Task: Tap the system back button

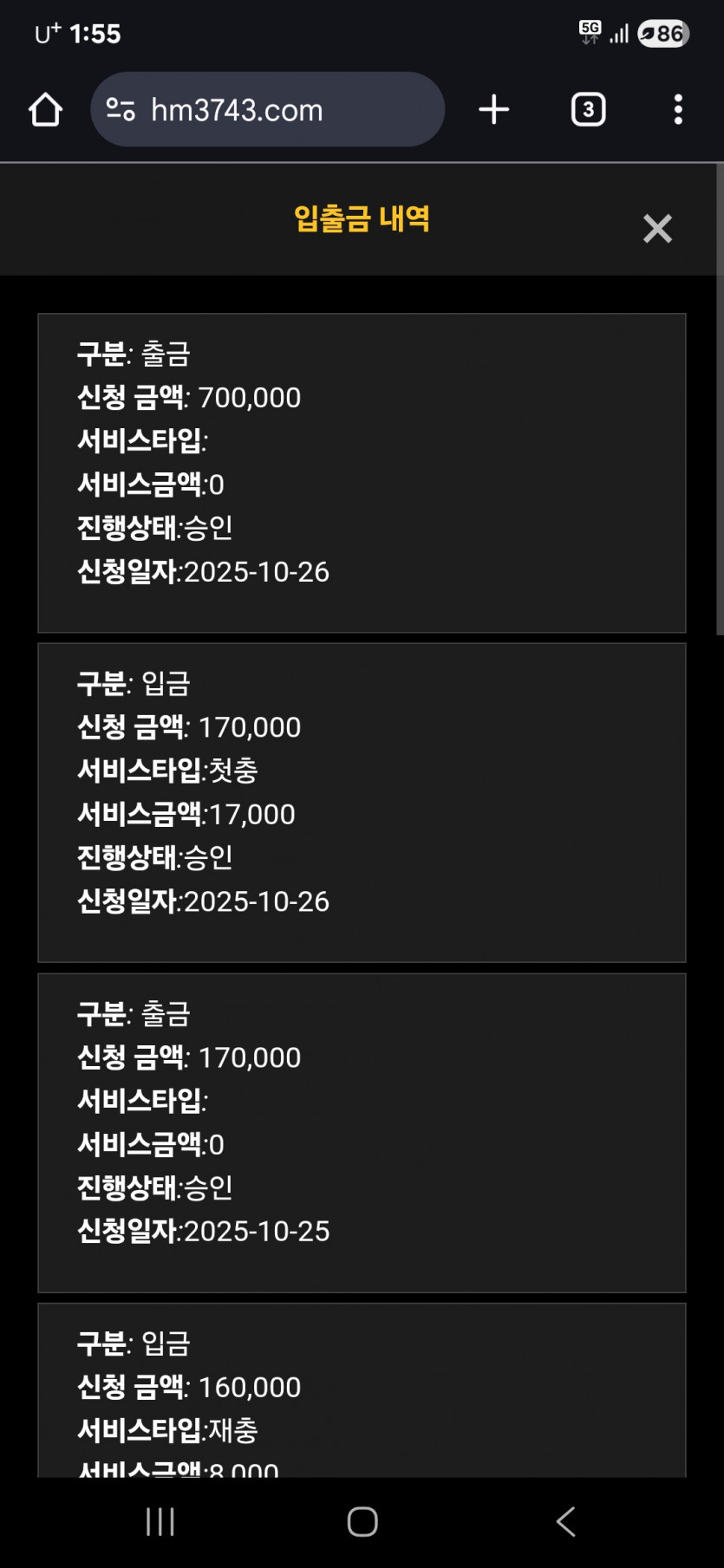Action: click(565, 1521)
